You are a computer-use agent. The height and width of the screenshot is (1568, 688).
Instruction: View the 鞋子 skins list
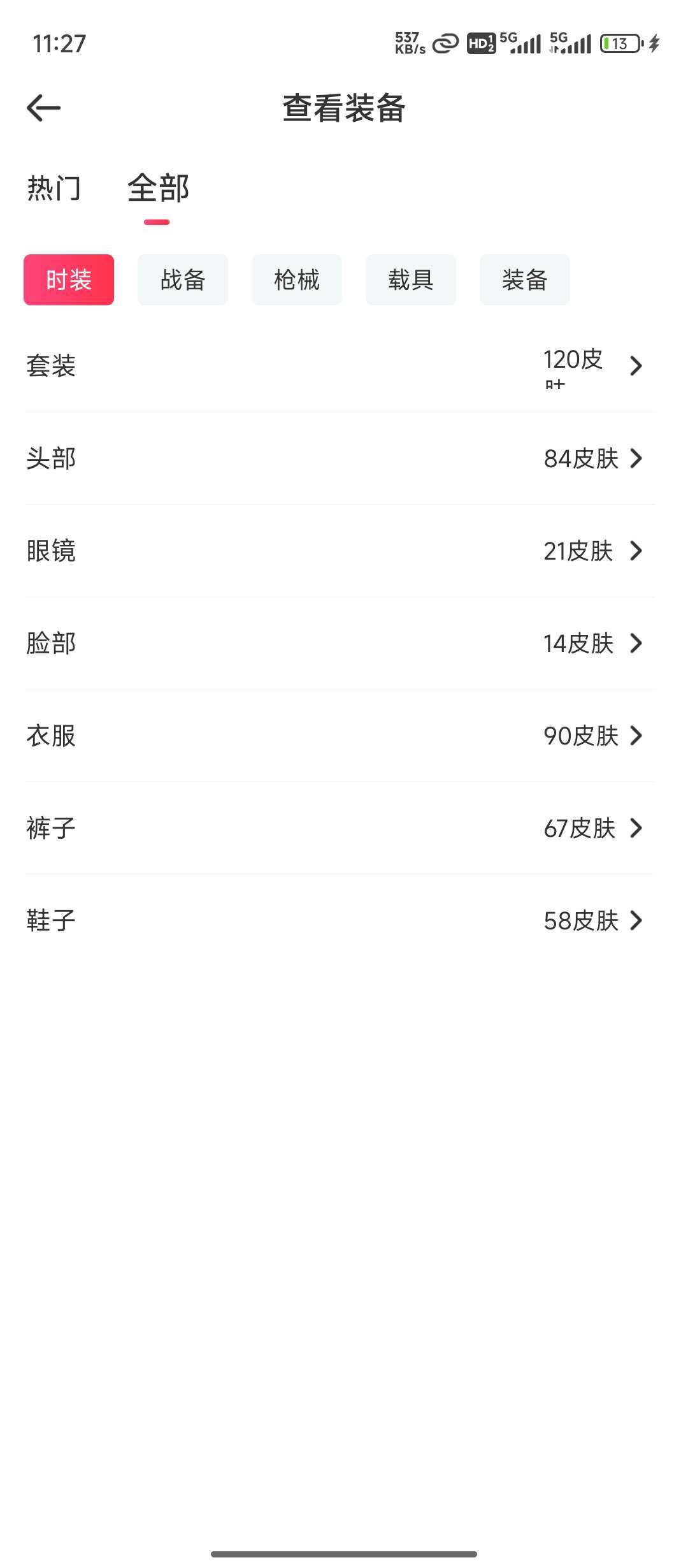[x=340, y=920]
